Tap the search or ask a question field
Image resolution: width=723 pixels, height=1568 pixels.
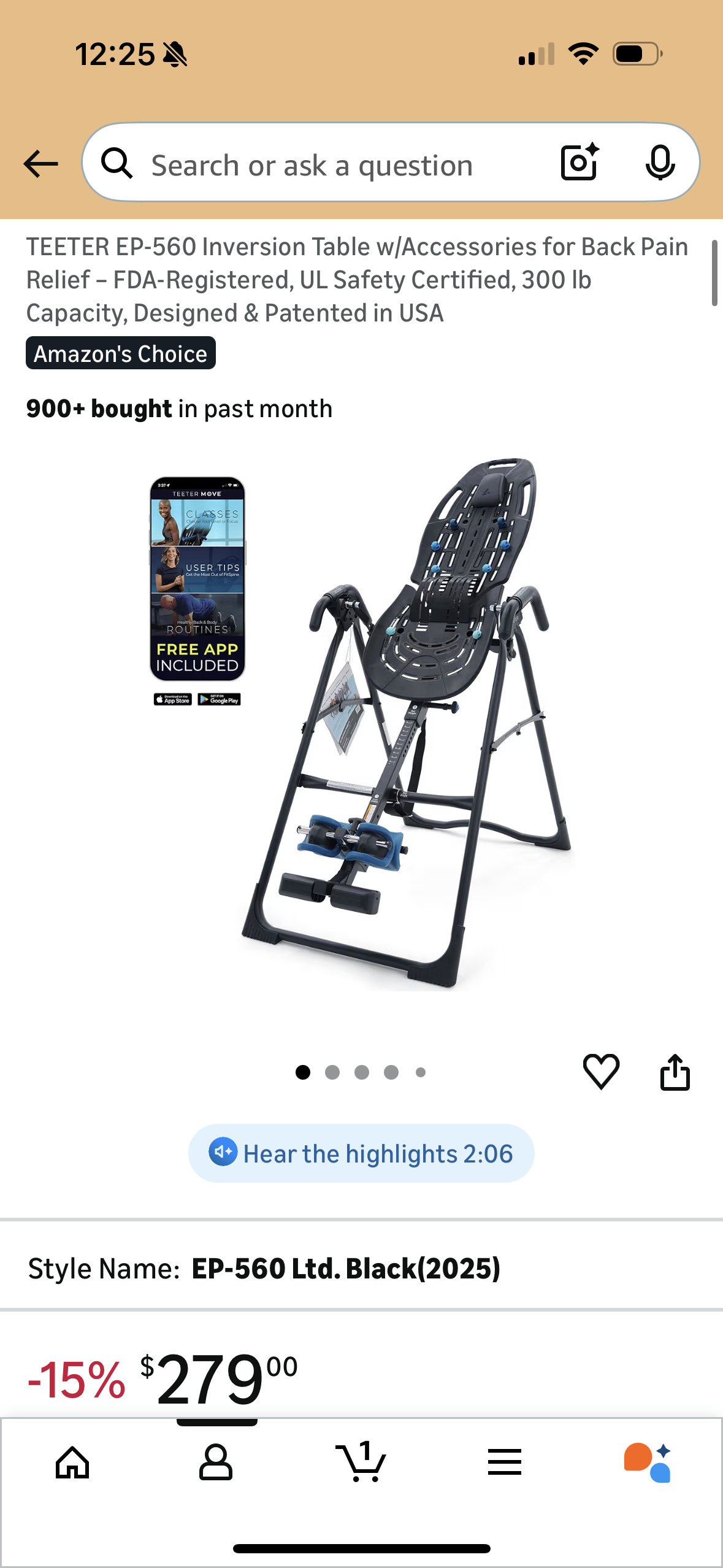(x=312, y=166)
